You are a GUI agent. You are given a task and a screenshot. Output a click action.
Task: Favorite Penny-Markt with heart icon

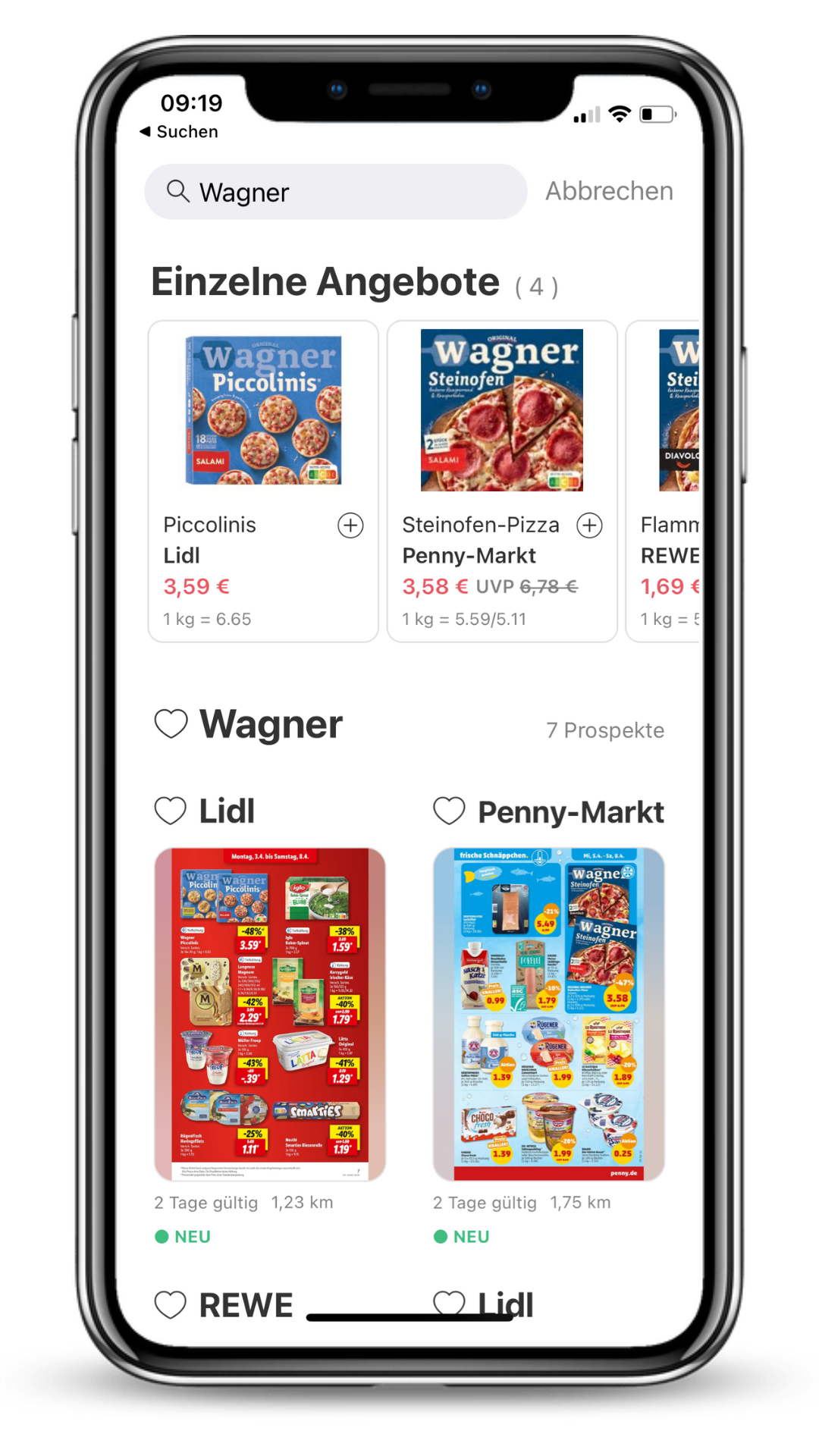(x=449, y=811)
